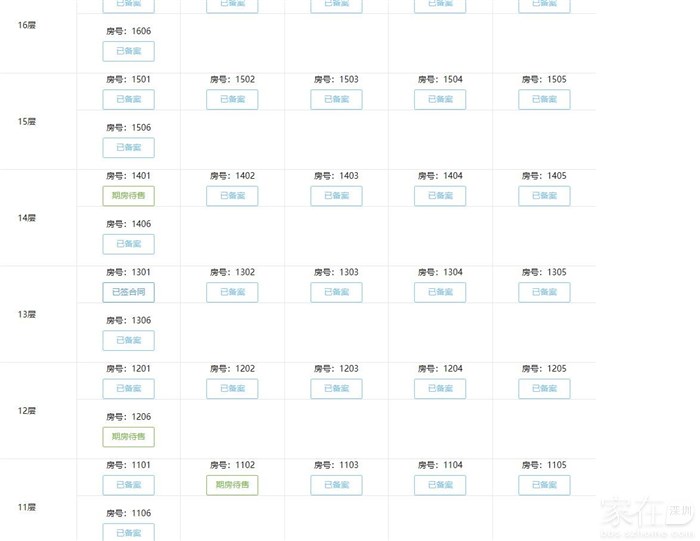Open room 1405's 已备案 button
Image resolution: width=700 pixels, height=541 pixels.
coord(544,196)
